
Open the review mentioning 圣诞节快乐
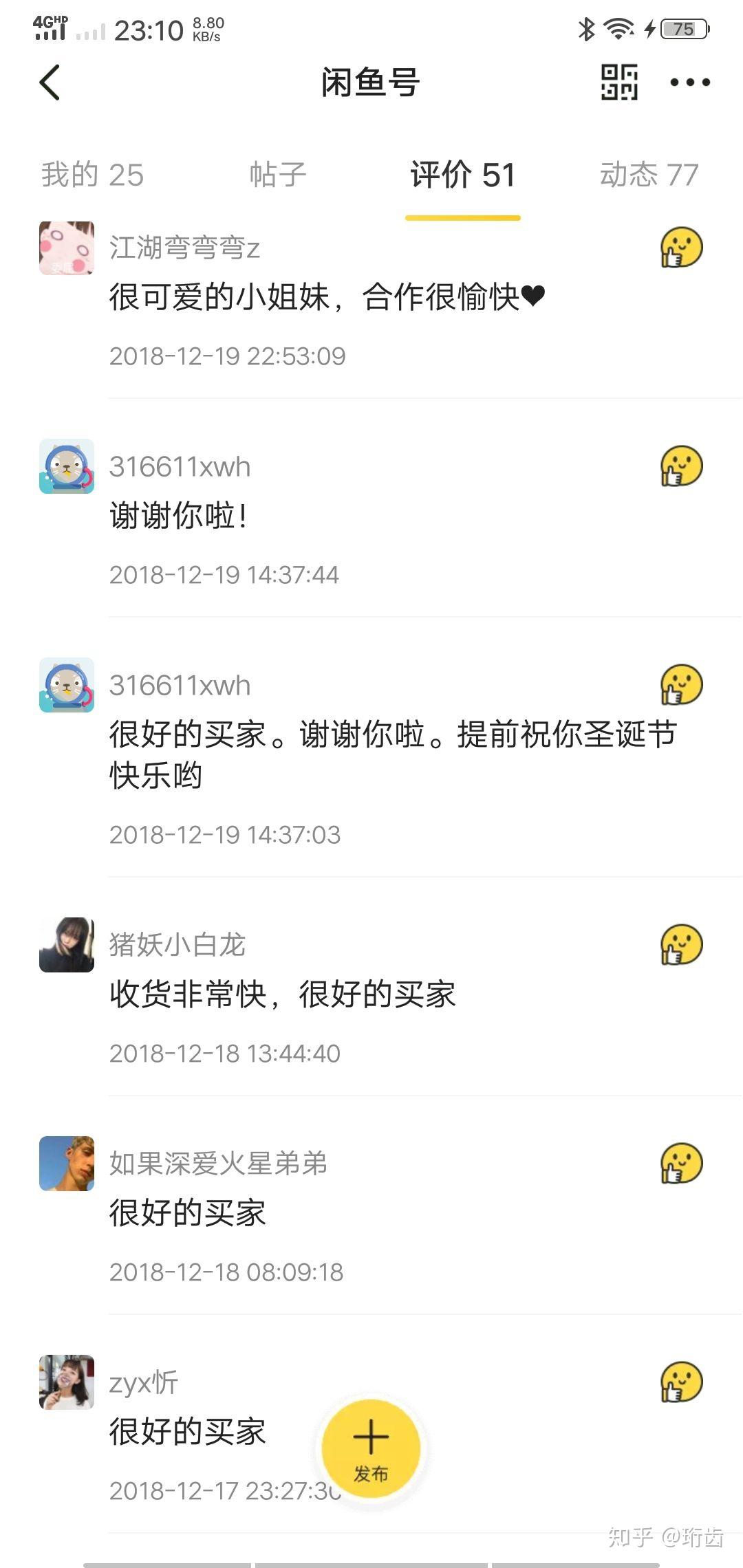392,754
